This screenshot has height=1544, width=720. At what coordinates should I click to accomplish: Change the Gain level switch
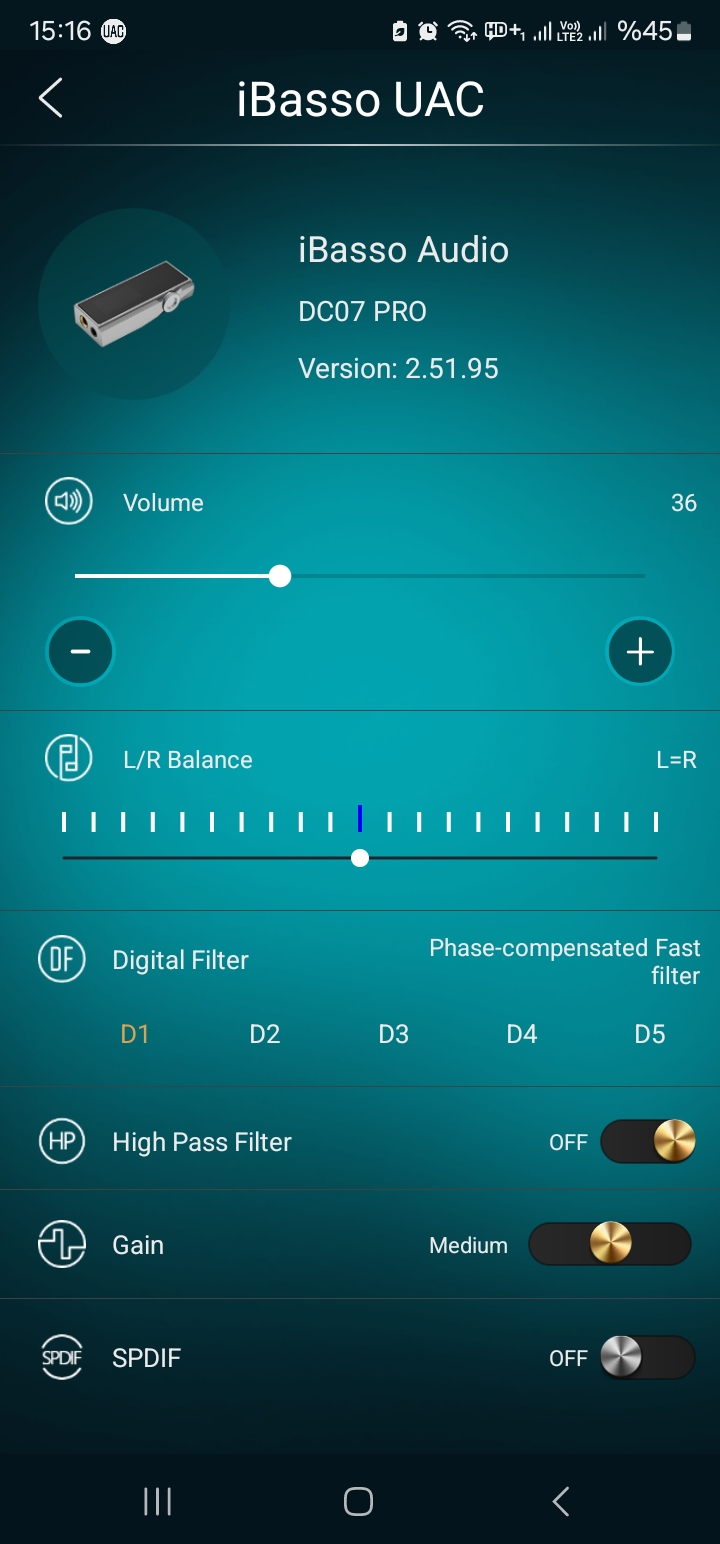coord(609,1244)
